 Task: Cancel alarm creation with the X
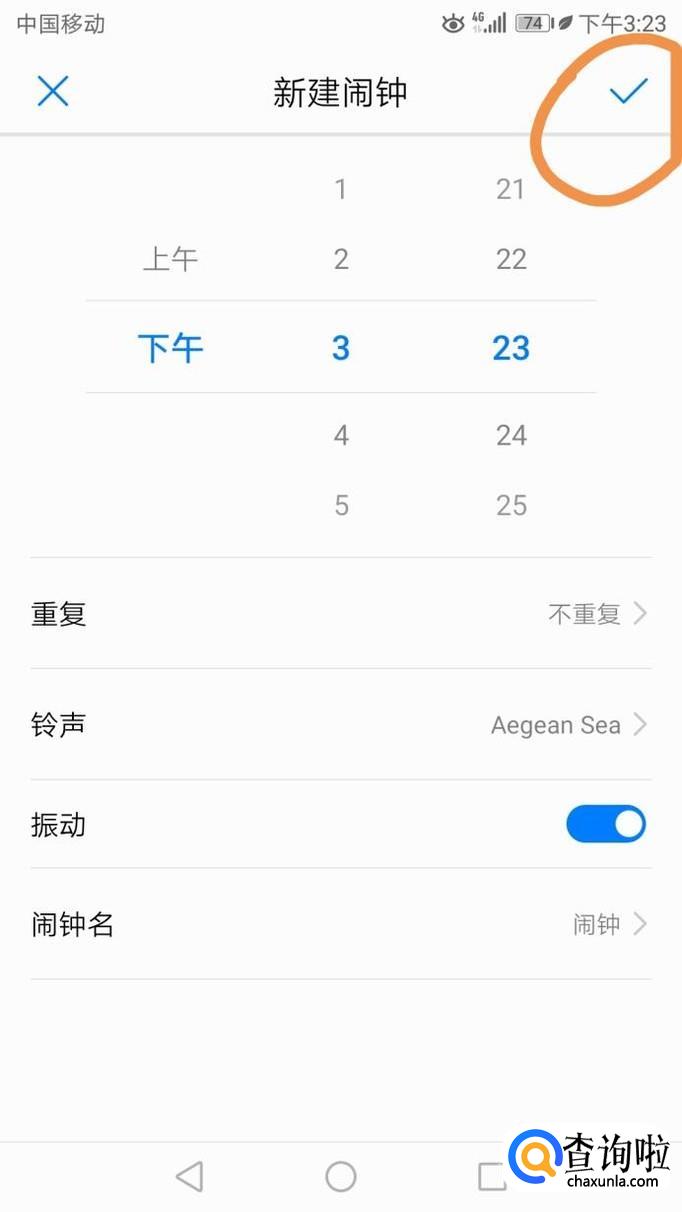pos(52,92)
